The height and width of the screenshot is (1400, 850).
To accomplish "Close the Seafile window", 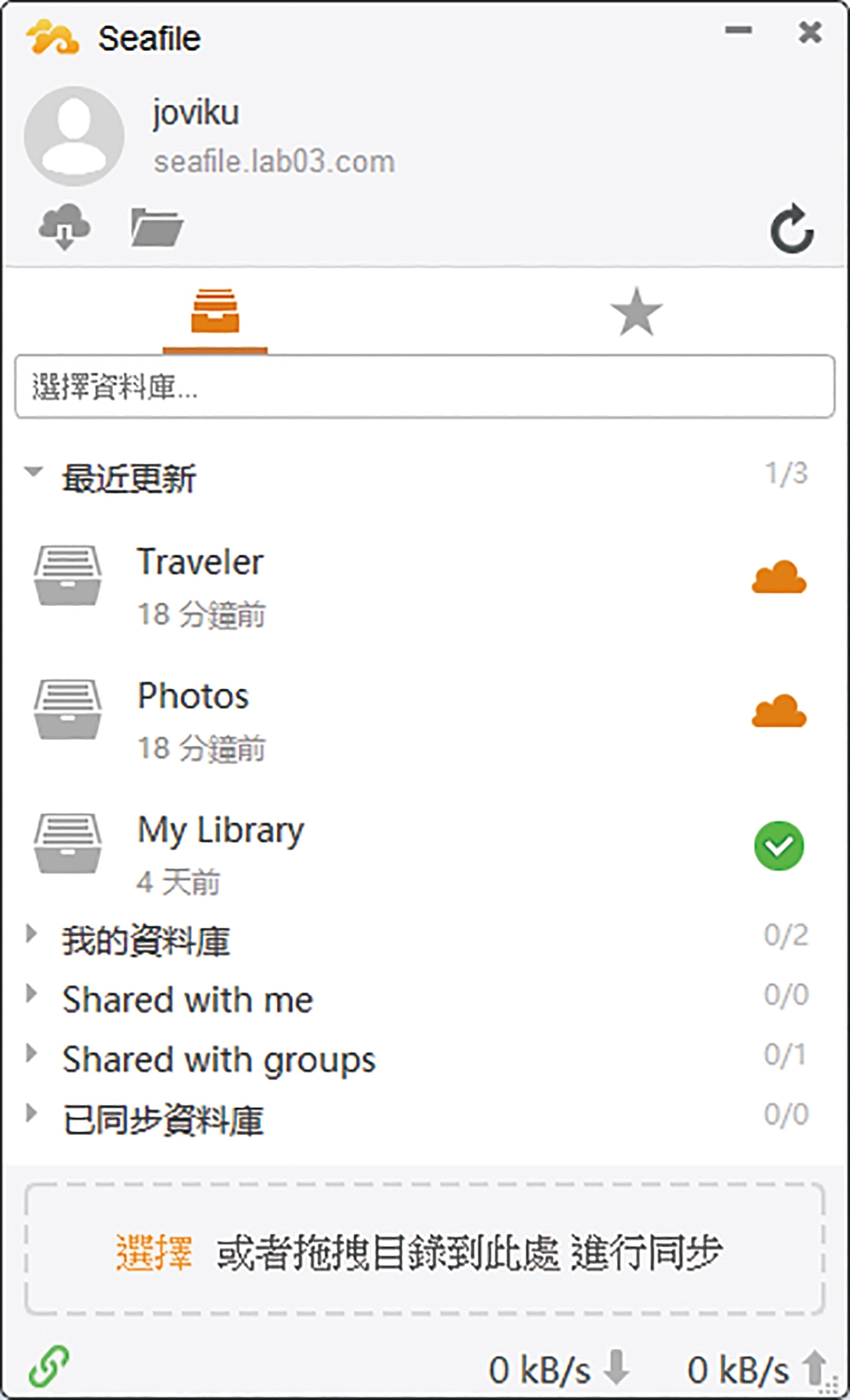I will point(810,31).
